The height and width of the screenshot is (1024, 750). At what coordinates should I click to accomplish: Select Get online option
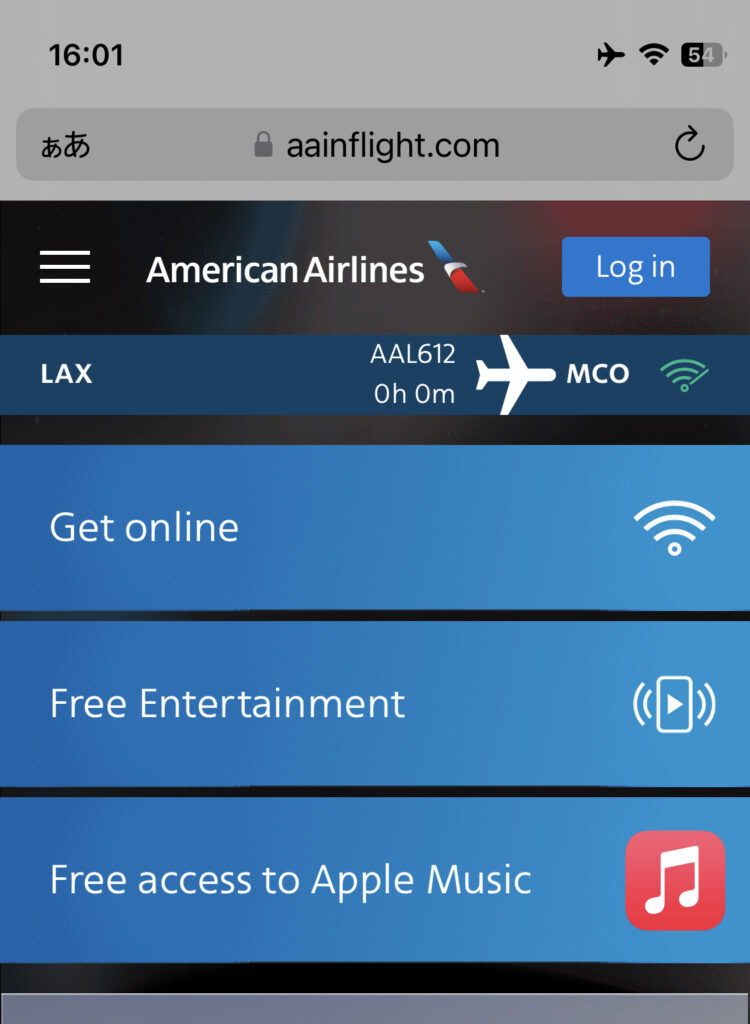coord(374,527)
